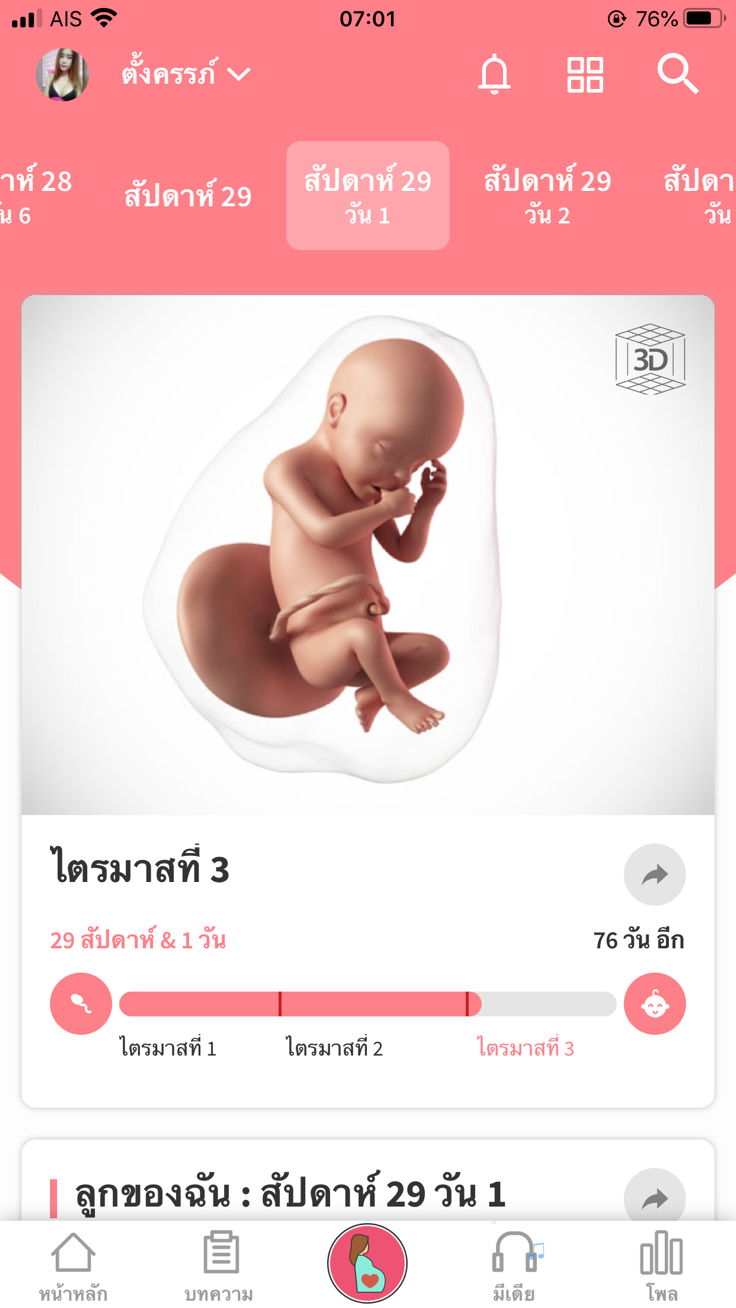Open the grid menu icon

click(585, 75)
